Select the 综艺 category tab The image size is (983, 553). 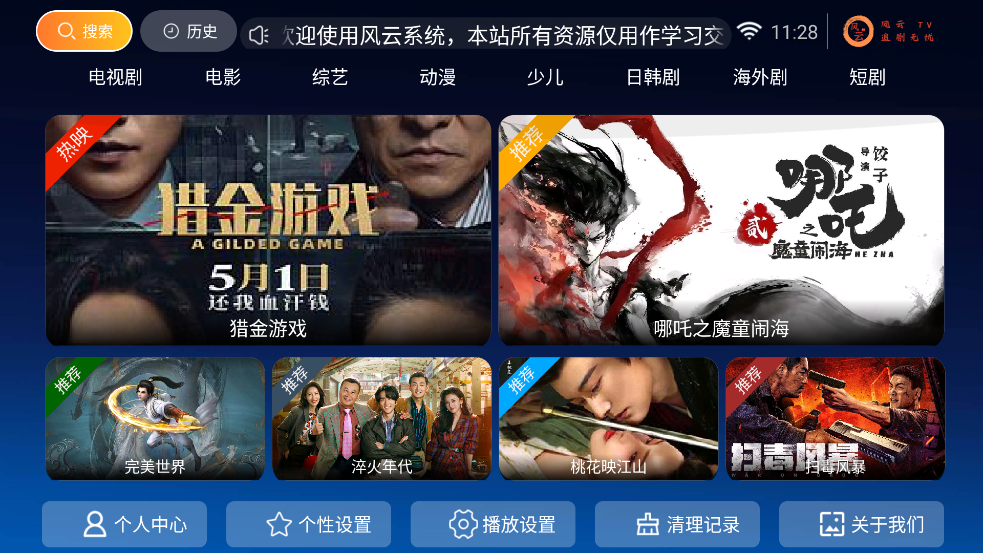click(330, 77)
